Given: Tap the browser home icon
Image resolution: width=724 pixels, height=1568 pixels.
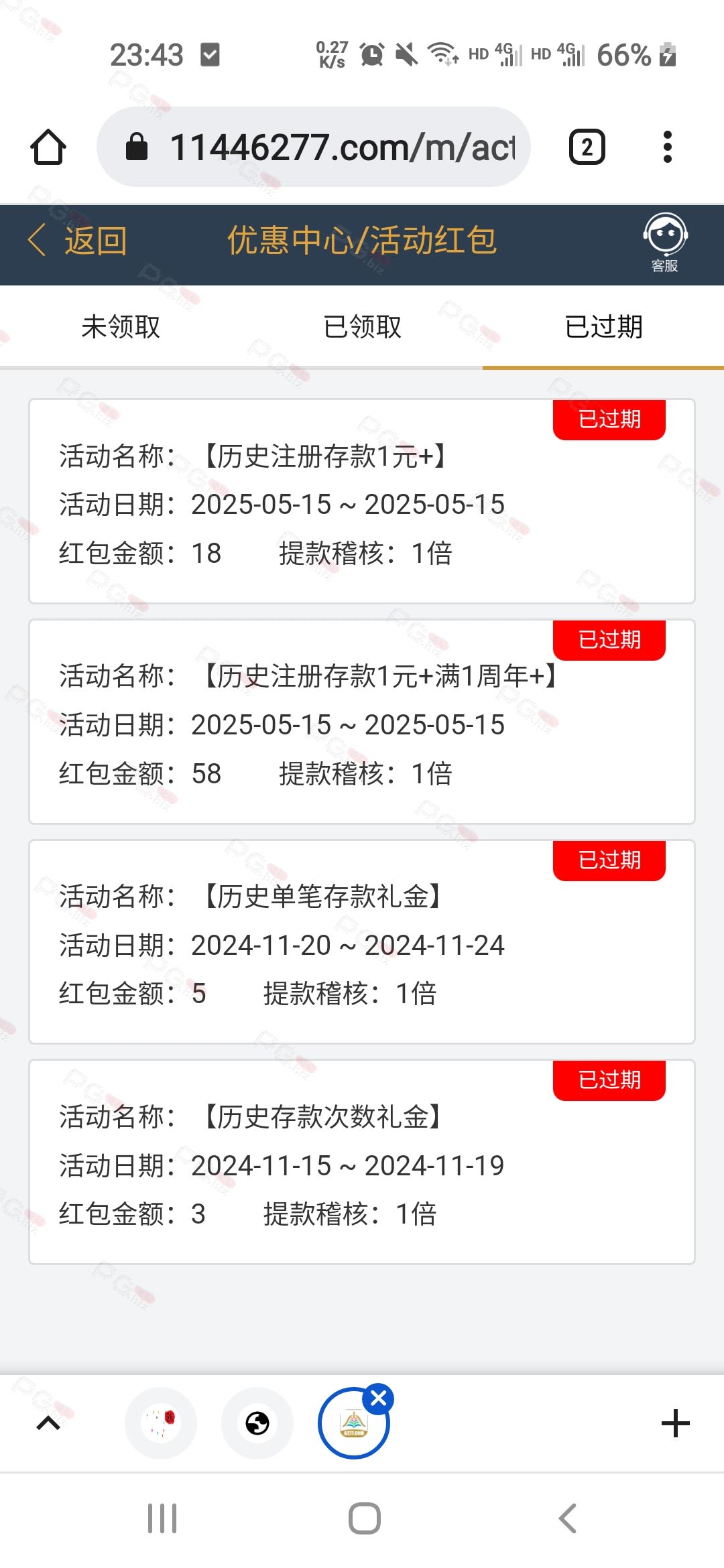Looking at the screenshot, I should tap(48, 147).
